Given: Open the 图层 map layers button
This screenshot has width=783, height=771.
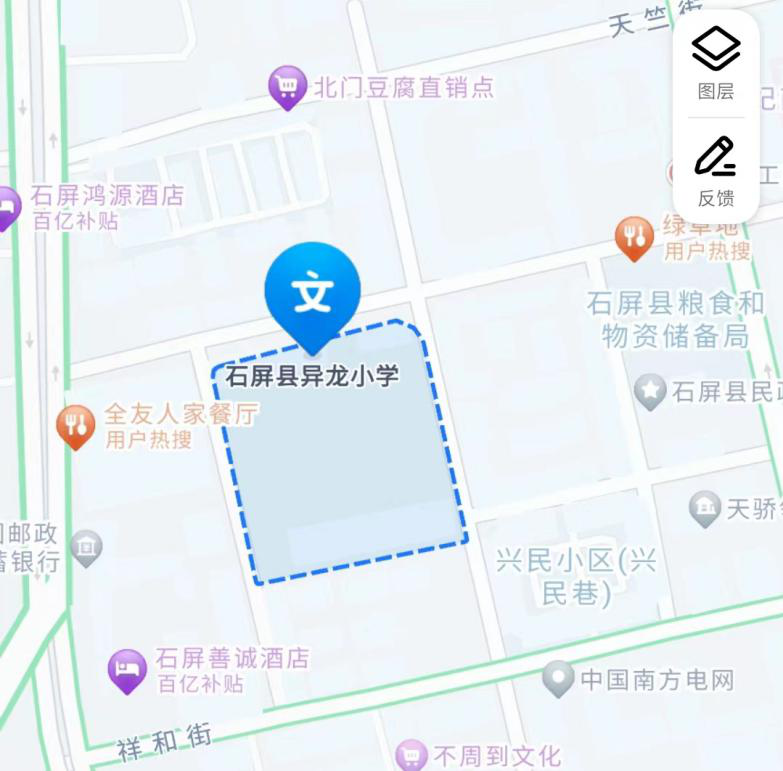Looking at the screenshot, I should [716, 62].
